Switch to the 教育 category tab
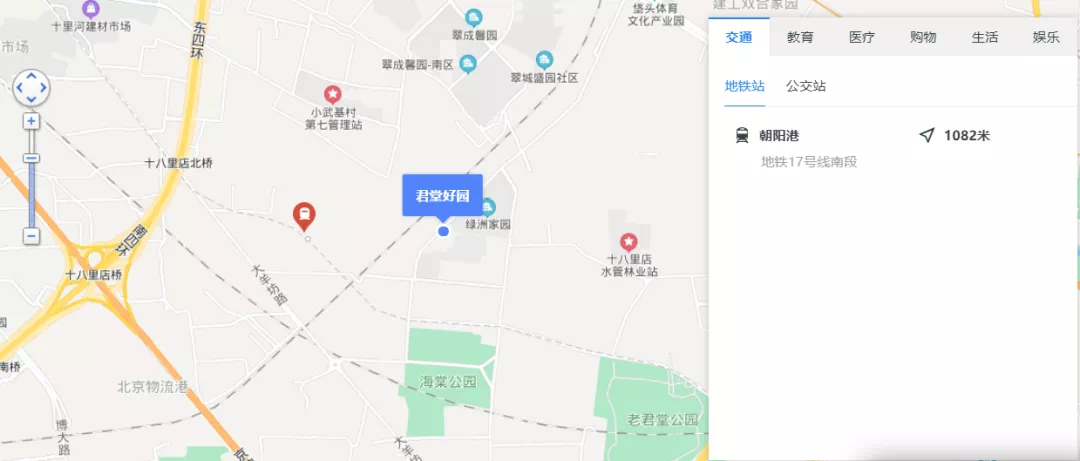Screen dimensions: 1080x461 tap(800, 37)
